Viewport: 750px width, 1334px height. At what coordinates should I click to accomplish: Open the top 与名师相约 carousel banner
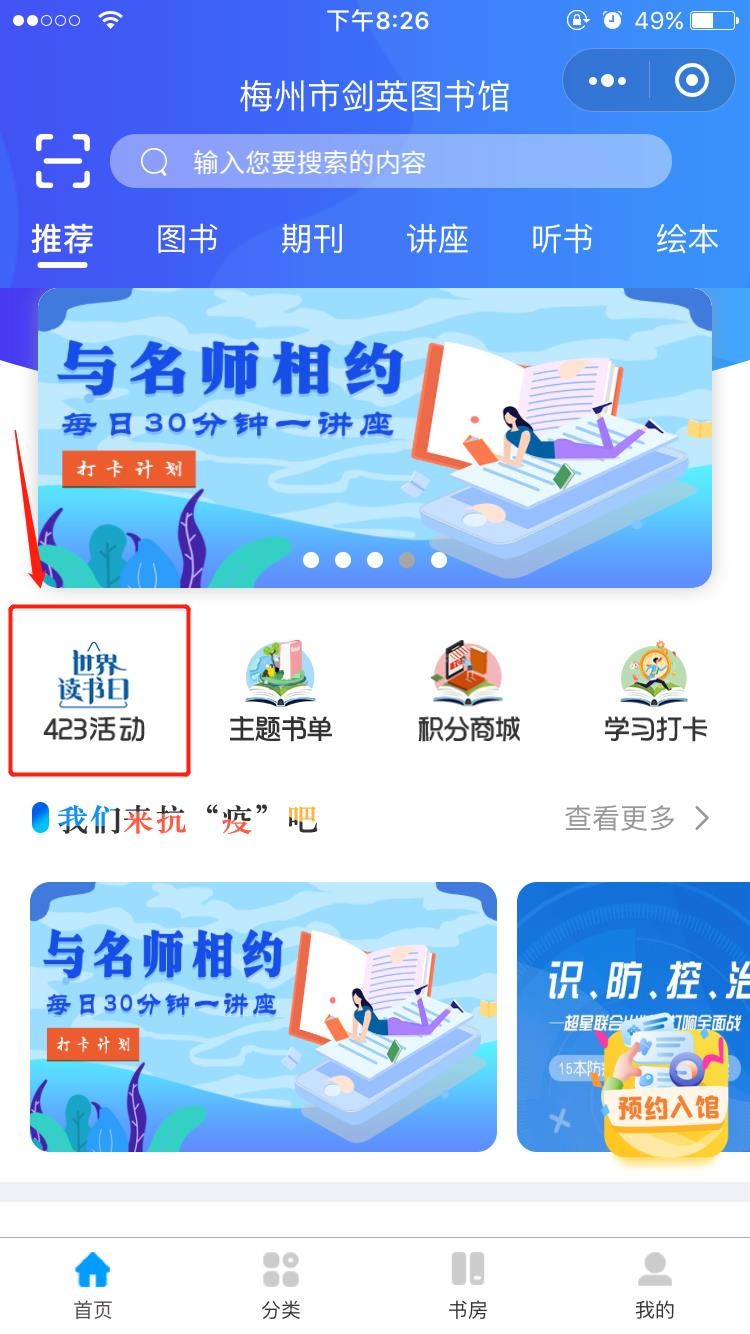(x=375, y=437)
